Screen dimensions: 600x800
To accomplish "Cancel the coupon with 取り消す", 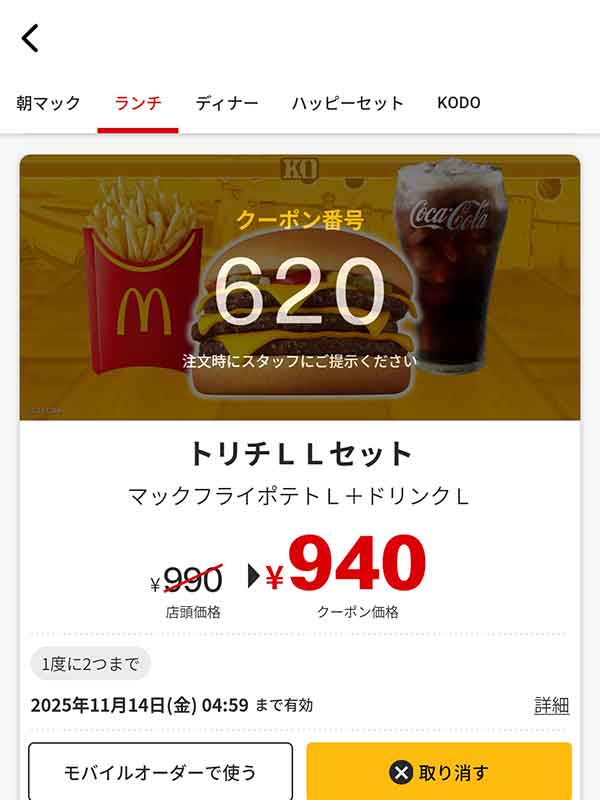I will click(x=439, y=771).
